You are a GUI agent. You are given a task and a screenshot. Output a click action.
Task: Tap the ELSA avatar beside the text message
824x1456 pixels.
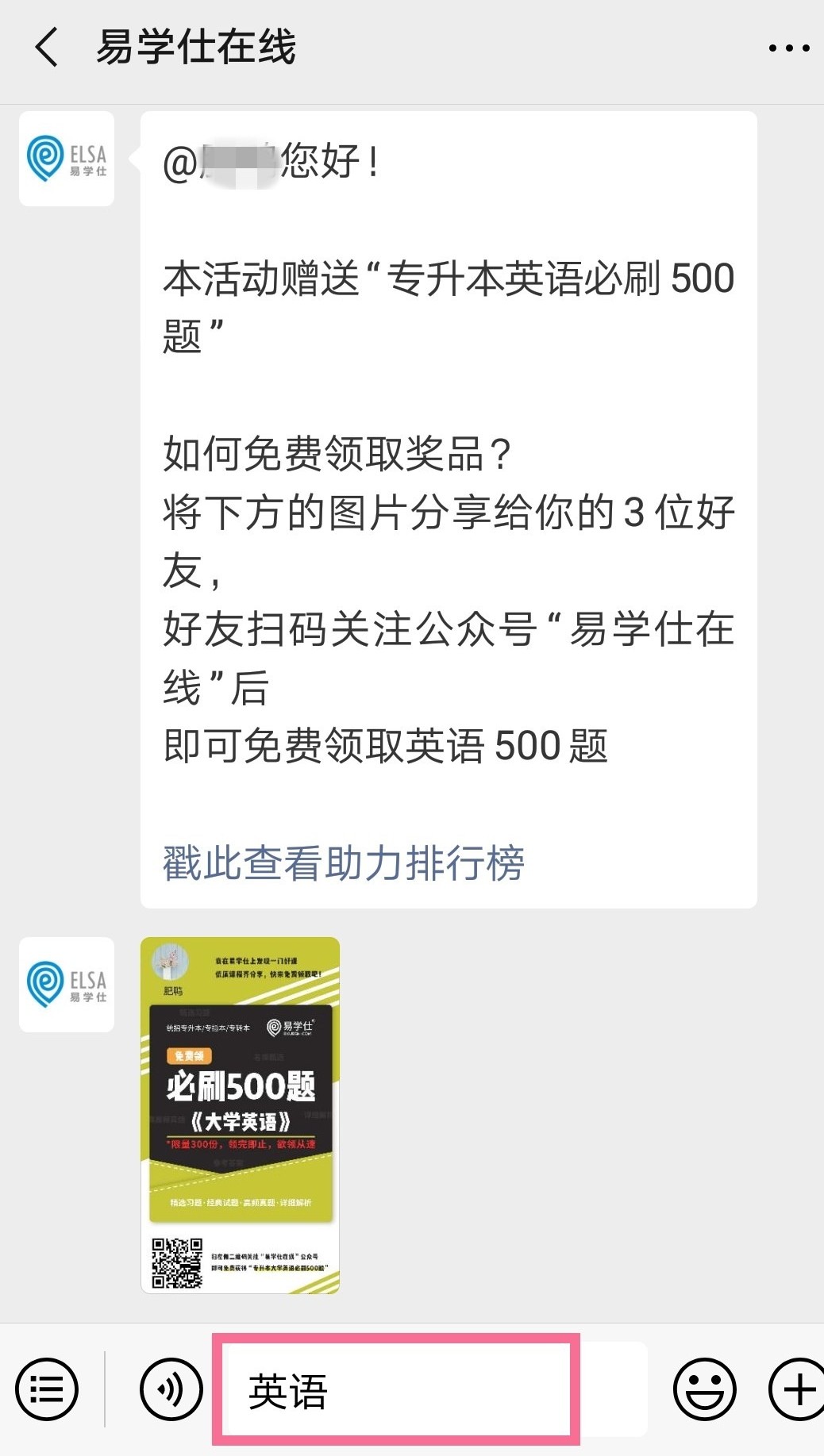(67, 159)
